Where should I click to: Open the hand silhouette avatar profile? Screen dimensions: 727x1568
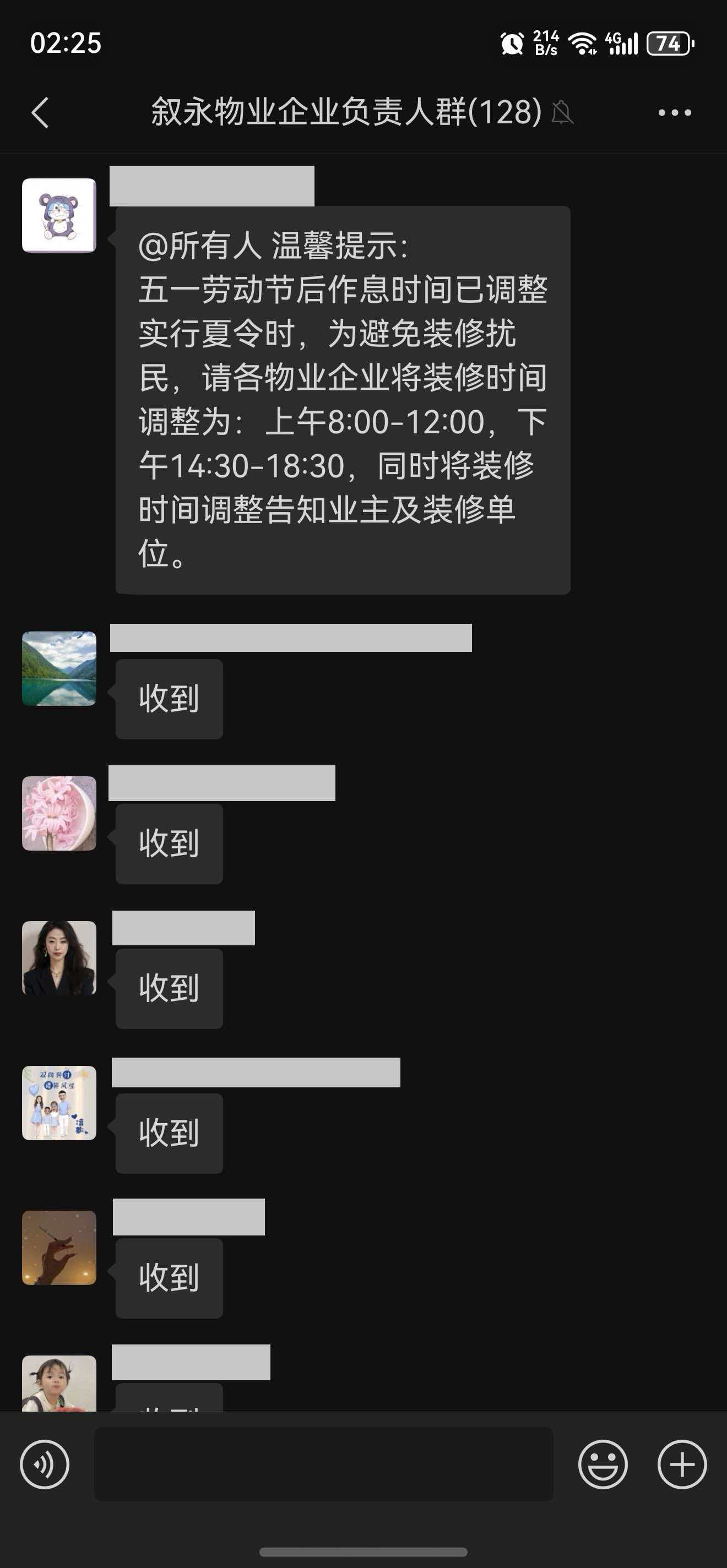tap(59, 1248)
